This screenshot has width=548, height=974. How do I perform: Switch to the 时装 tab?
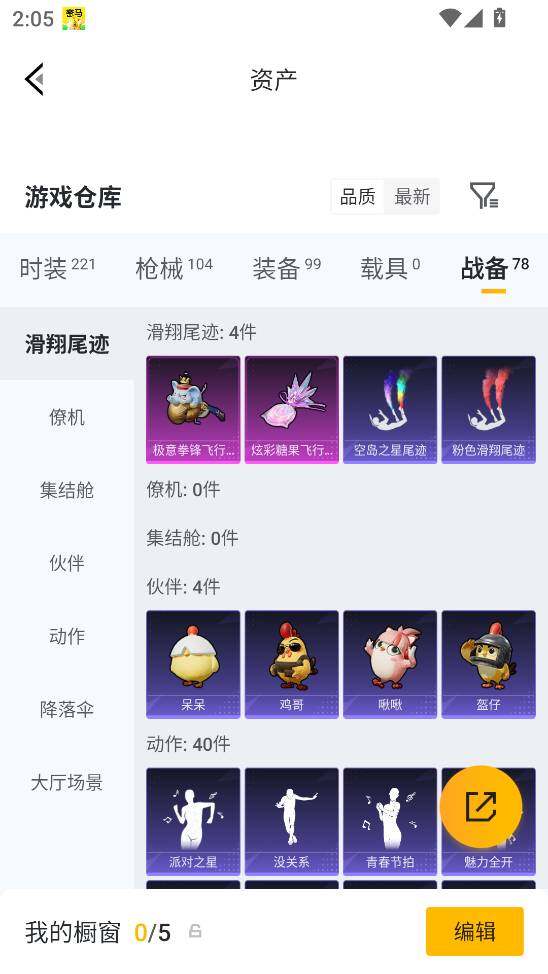pos(57,268)
